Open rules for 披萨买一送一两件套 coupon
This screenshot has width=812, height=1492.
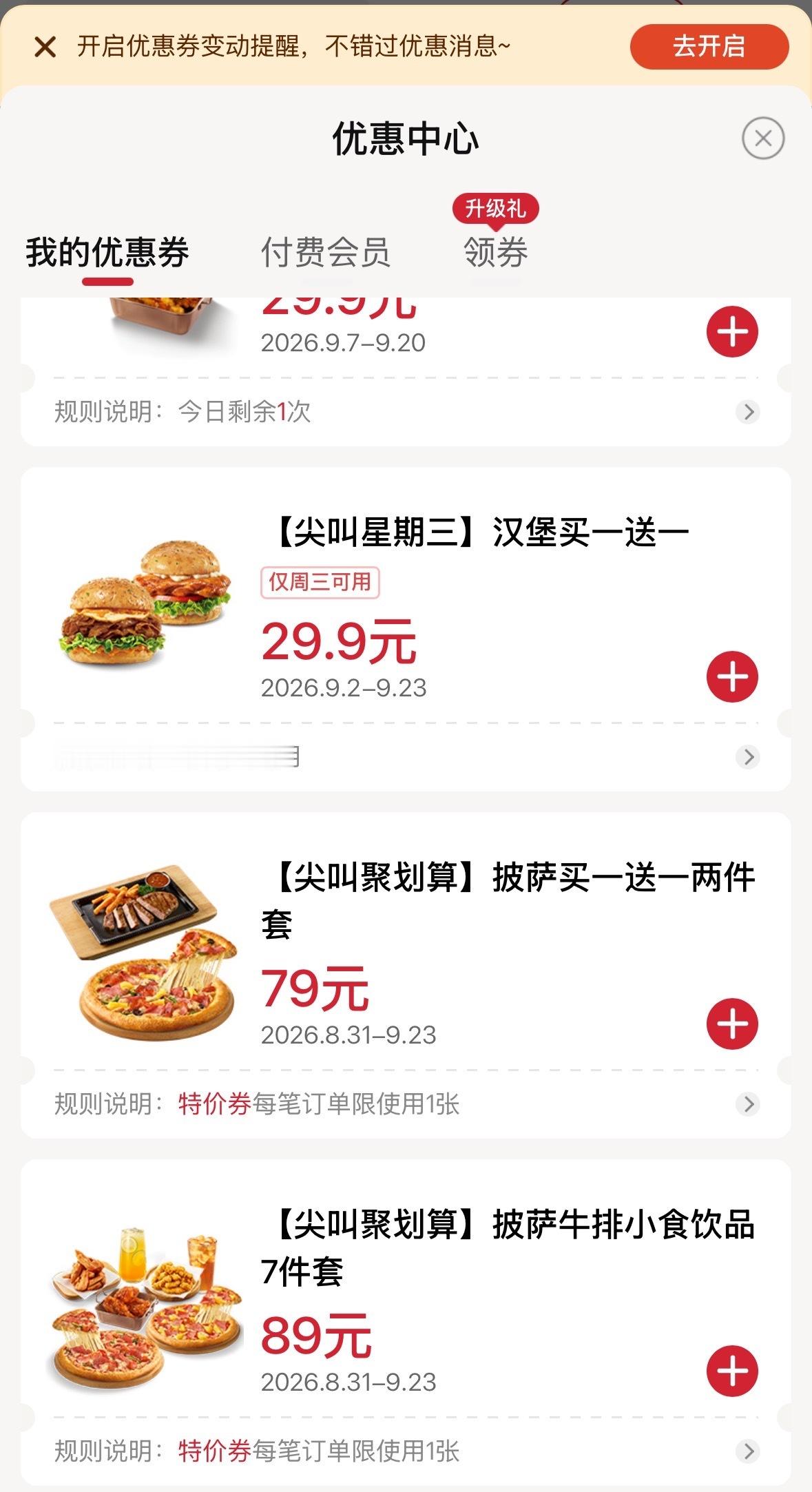[x=406, y=1104]
